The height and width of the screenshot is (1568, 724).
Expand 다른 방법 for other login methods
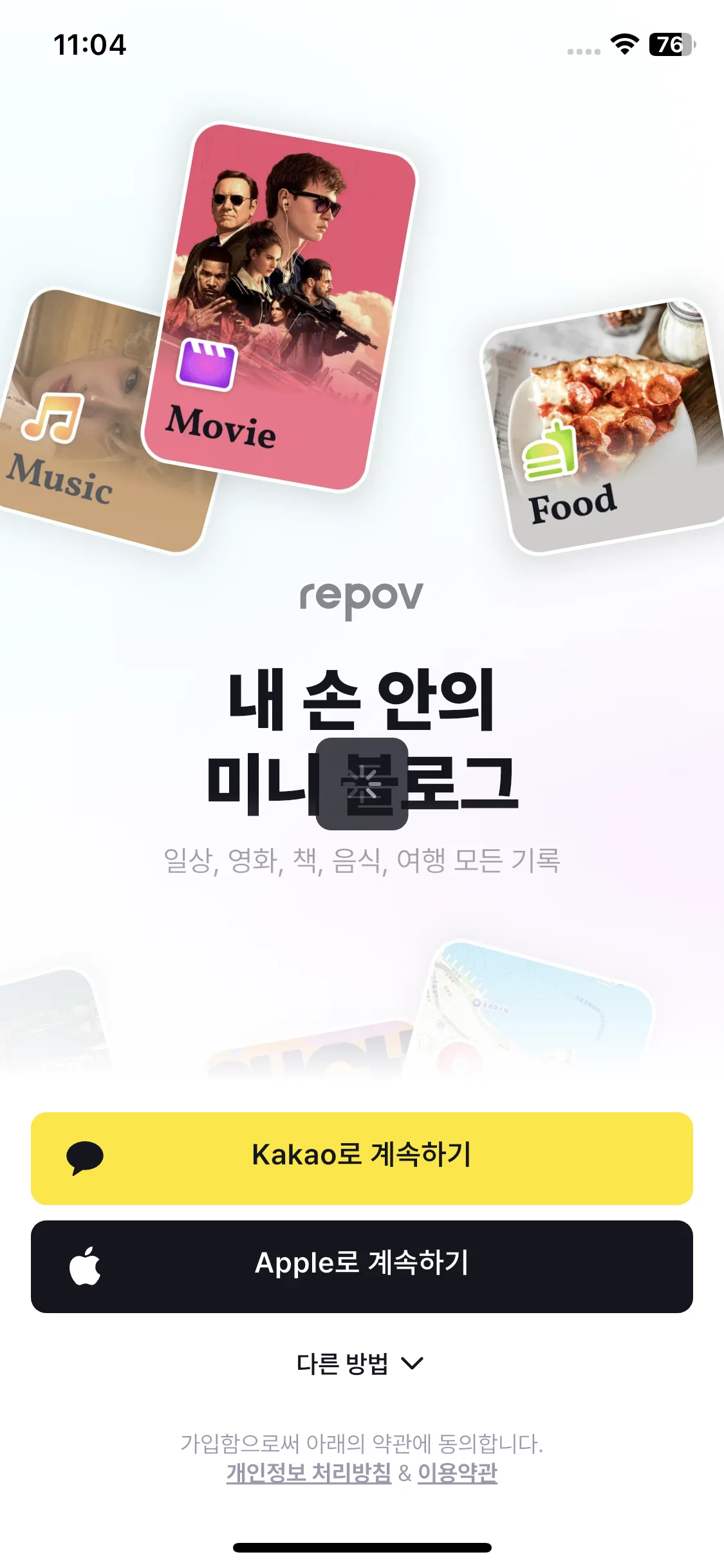point(360,1363)
